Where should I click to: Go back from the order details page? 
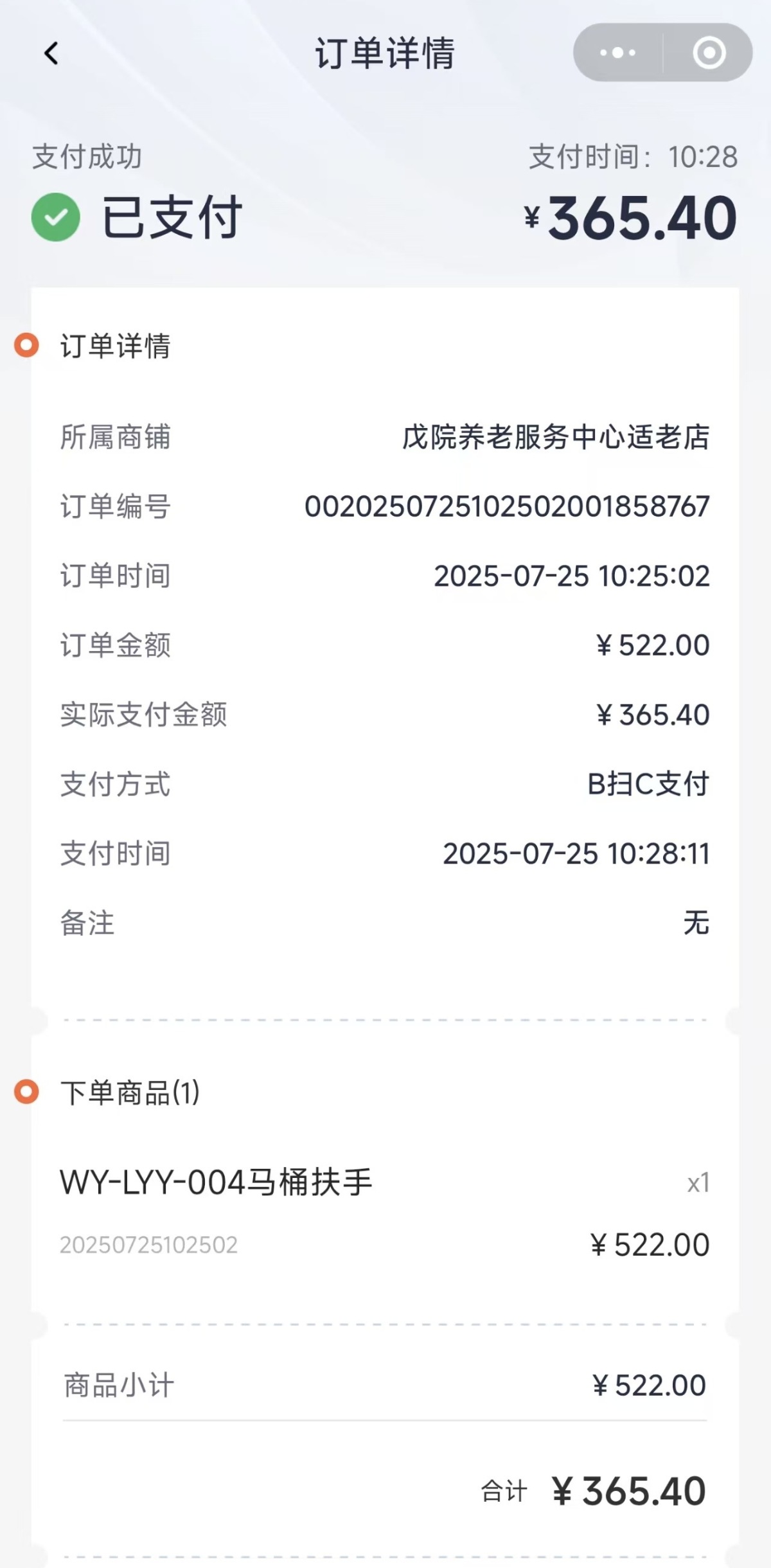51,53
